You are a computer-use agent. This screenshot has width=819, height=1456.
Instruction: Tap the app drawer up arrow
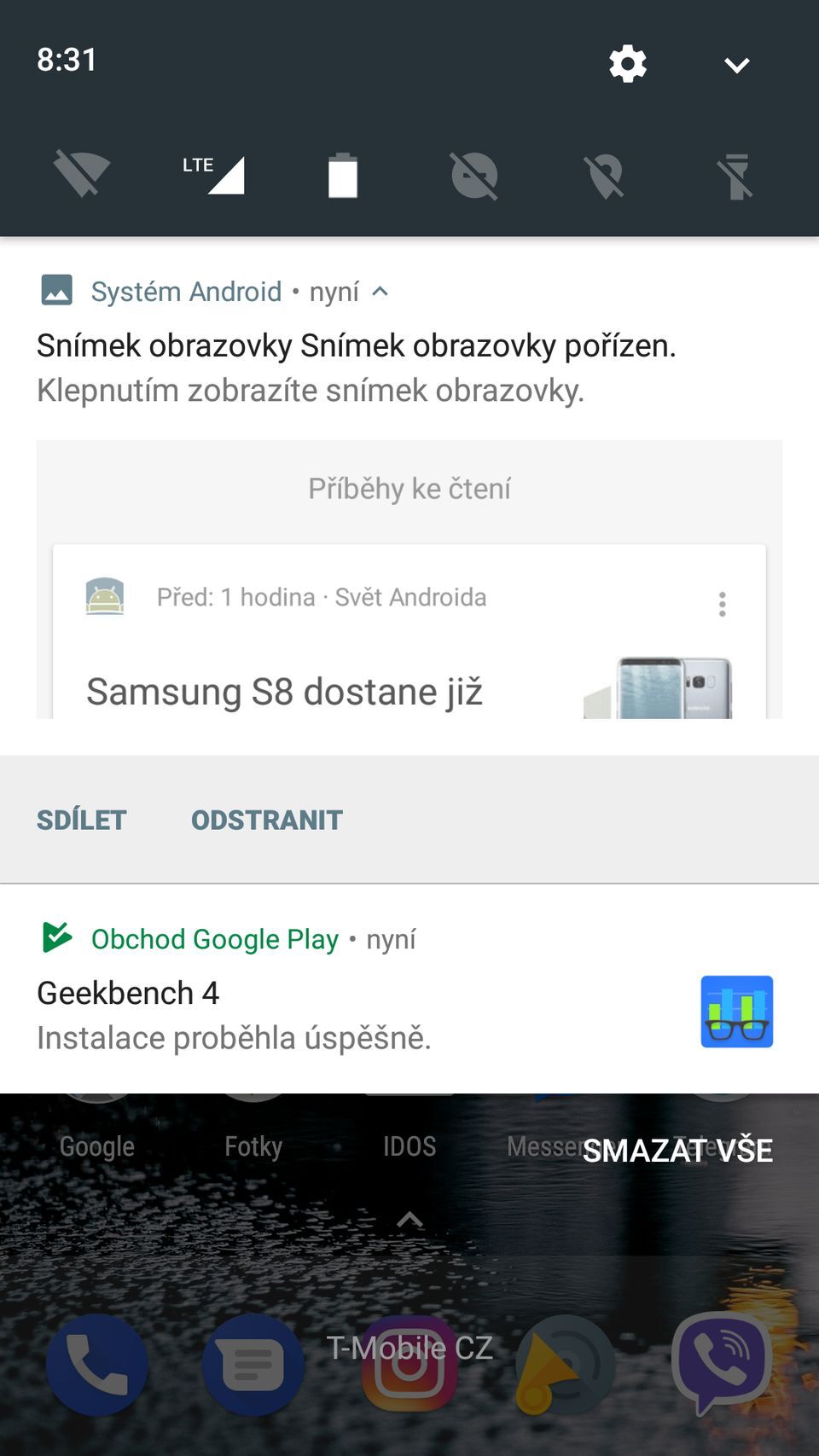[x=409, y=1221]
